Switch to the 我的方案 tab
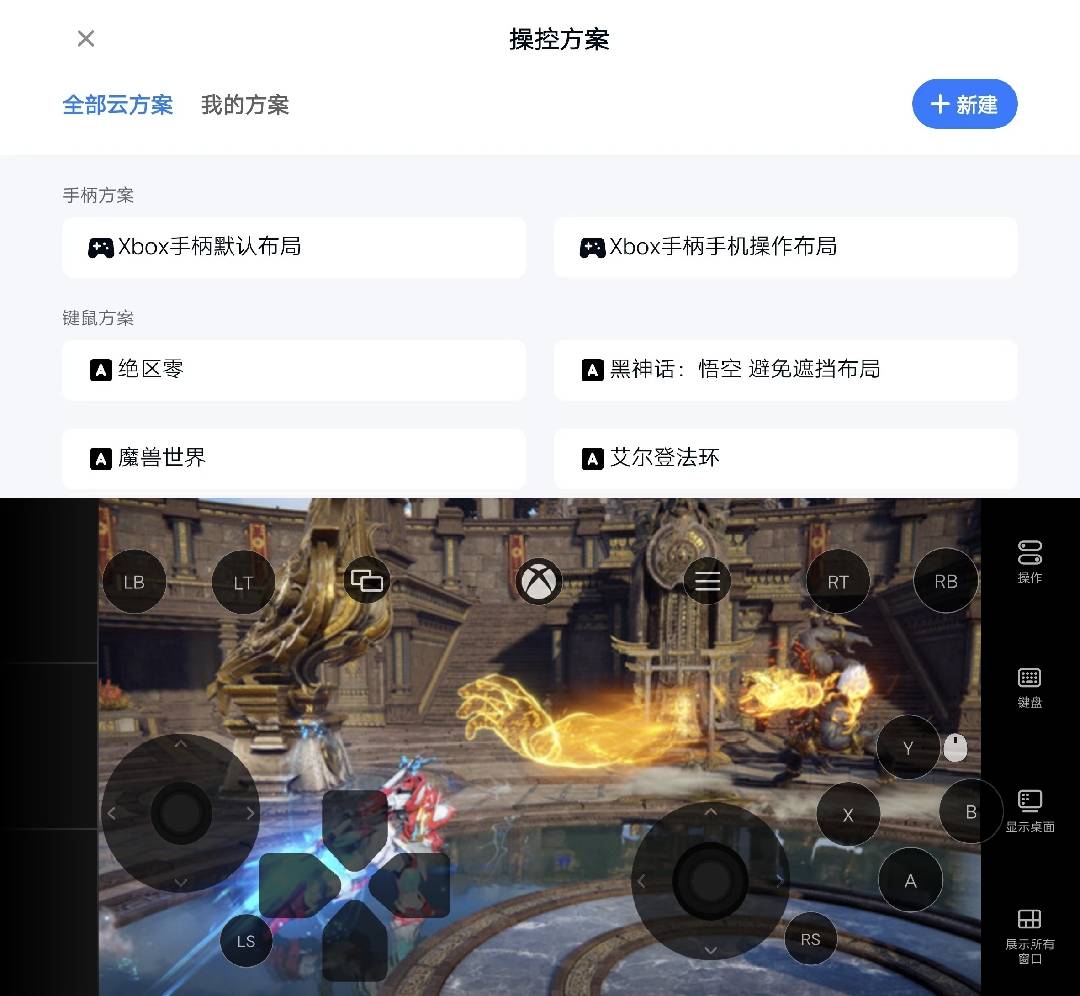Image resolution: width=1080 pixels, height=996 pixels. [x=245, y=105]
